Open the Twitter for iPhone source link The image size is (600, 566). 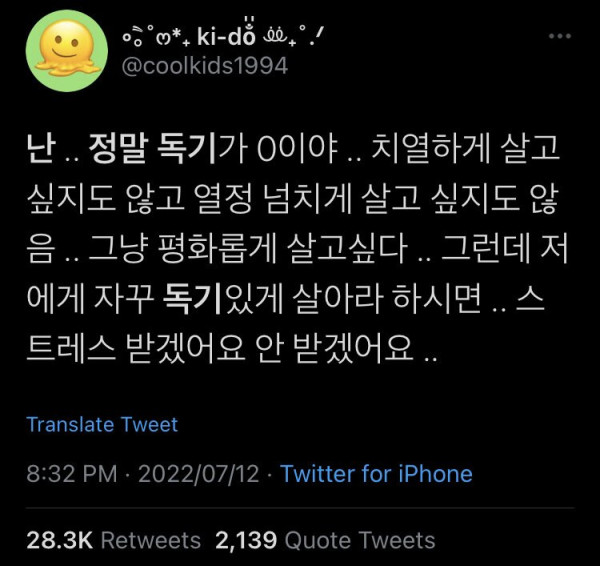coord(376,474)
